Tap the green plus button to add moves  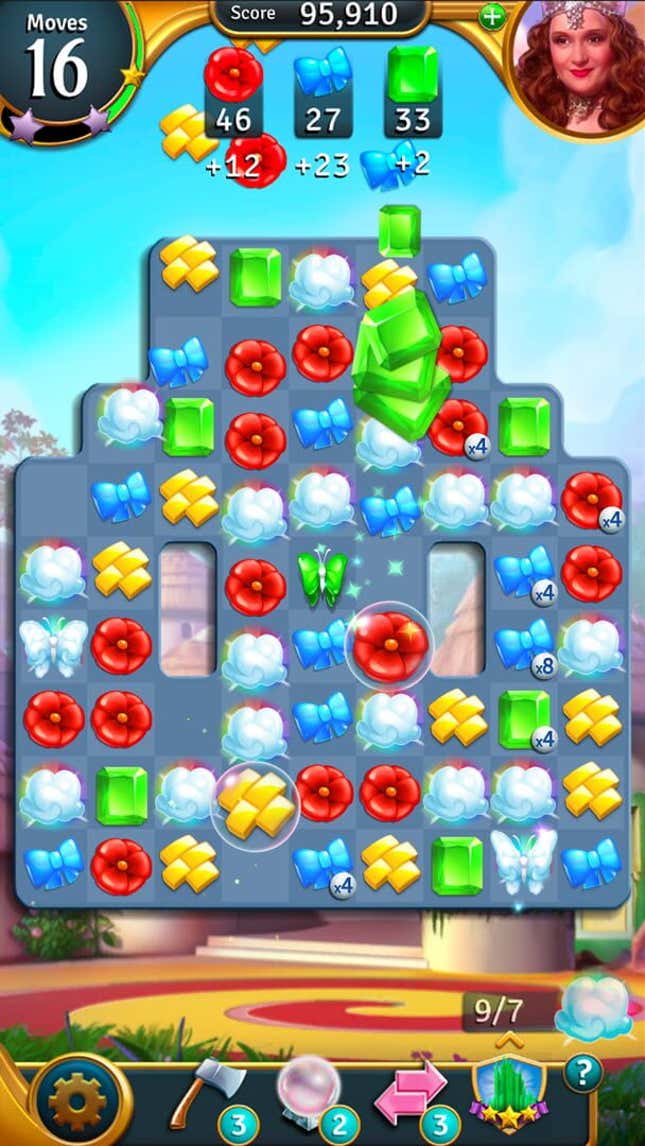tap(492, 17)
